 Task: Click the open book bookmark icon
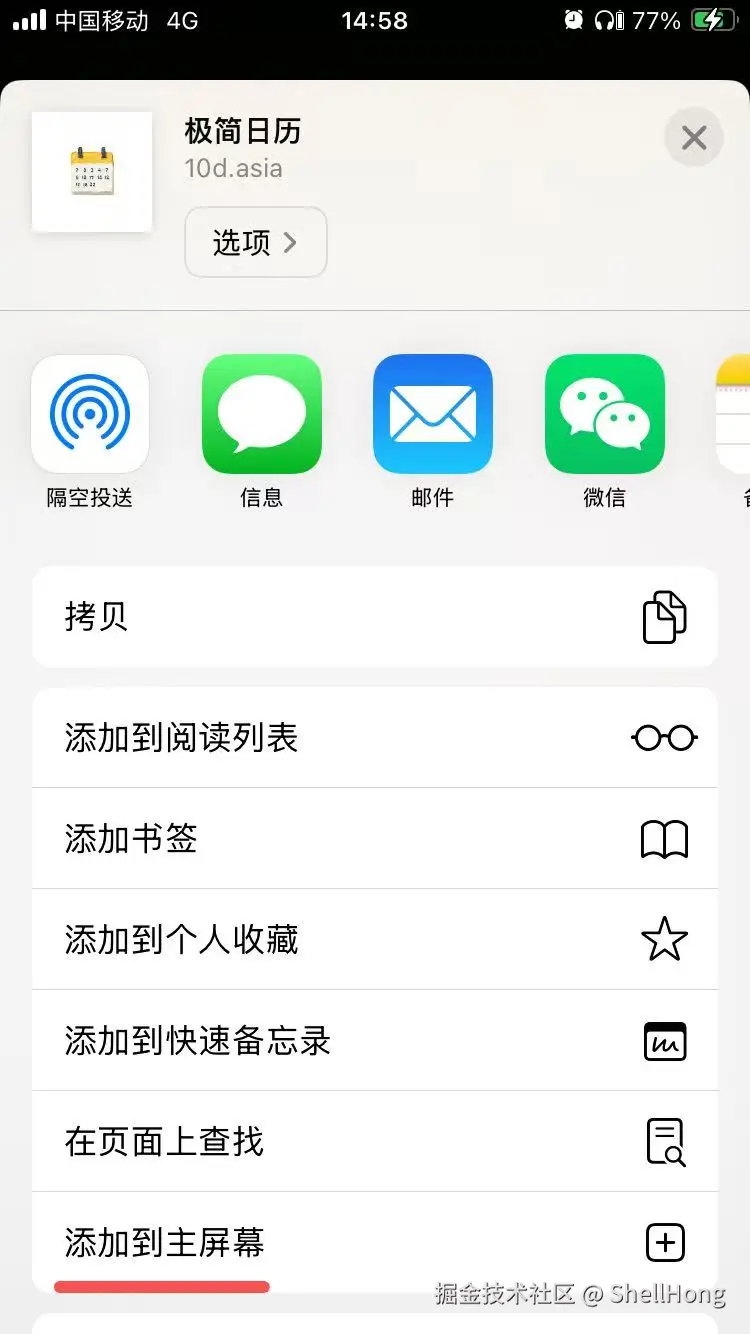[x=665, y=839]
